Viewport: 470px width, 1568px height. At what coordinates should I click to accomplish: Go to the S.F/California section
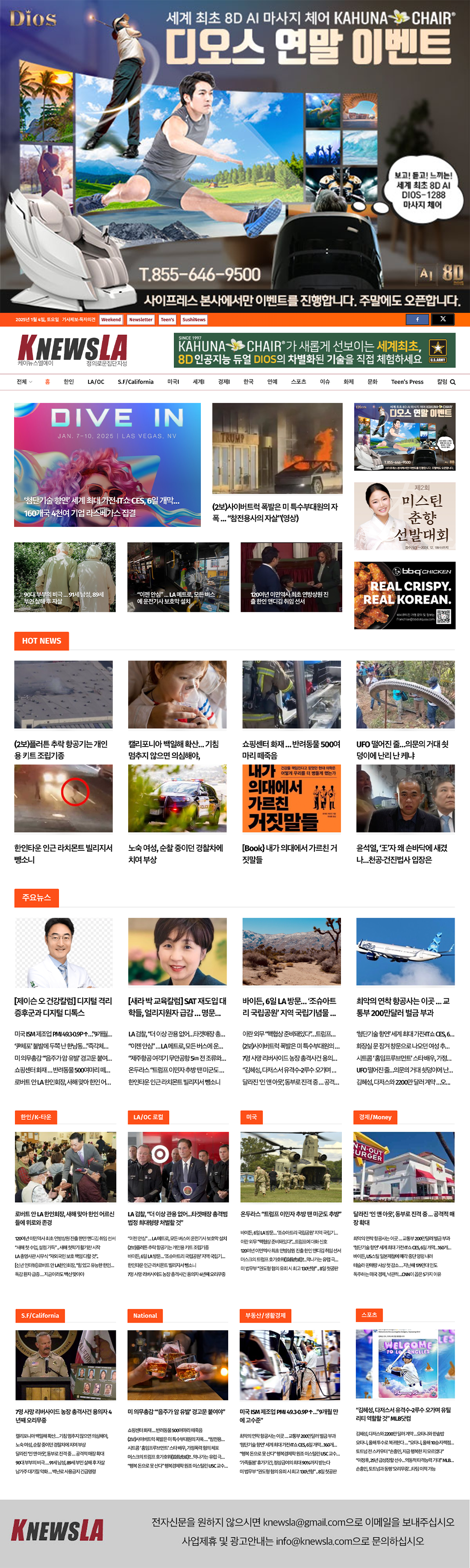click(x=135, y=382)
